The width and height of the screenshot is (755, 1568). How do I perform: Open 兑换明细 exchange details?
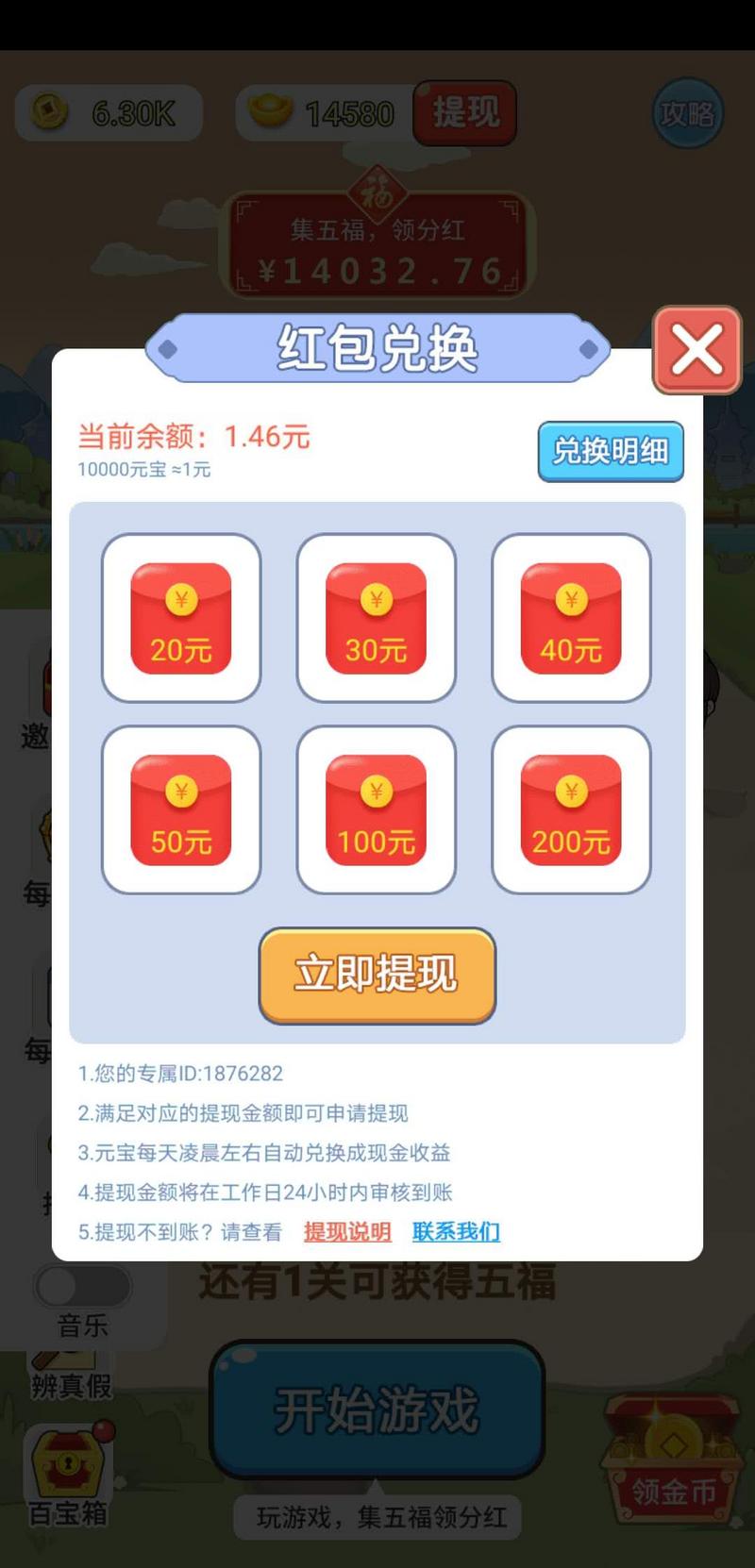click(x=611, y=451)
